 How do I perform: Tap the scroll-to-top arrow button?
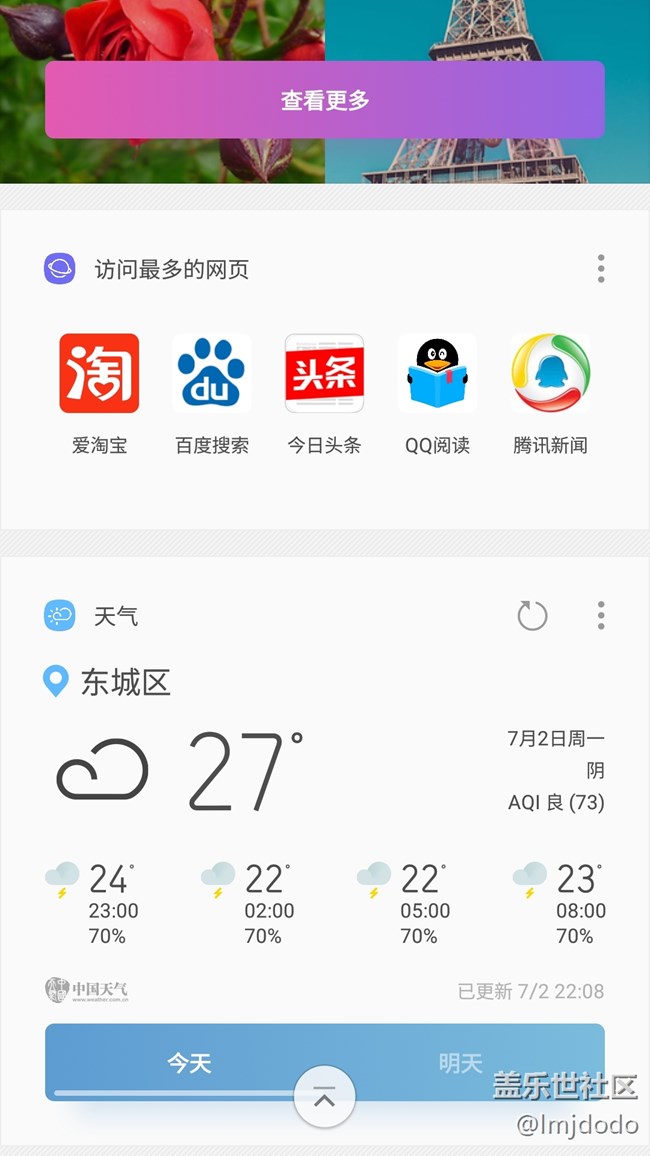324,1097
